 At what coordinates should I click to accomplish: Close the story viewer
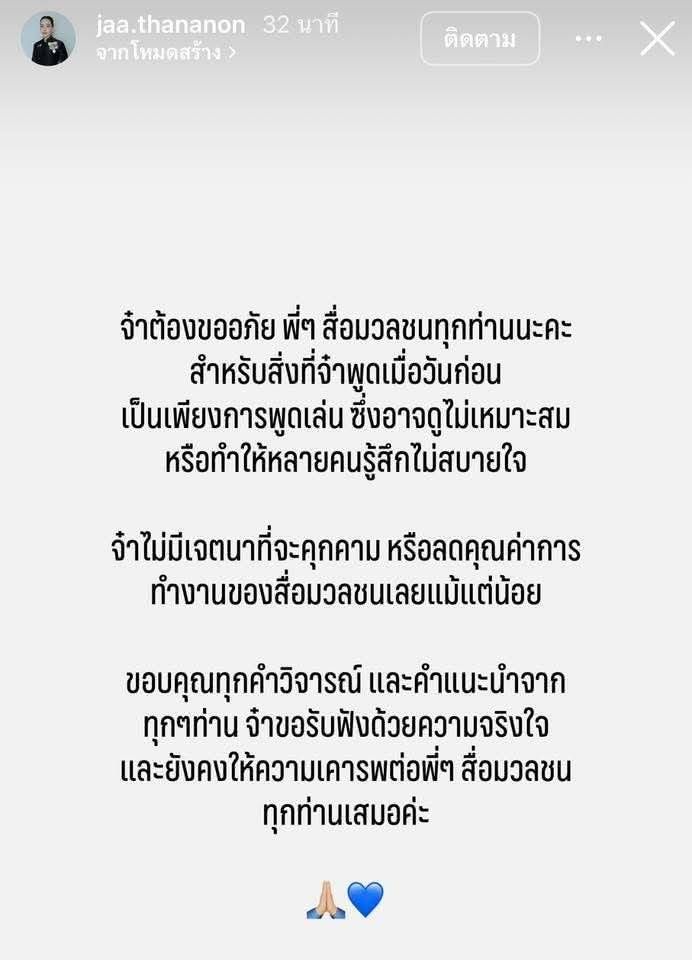pos(657,39)
